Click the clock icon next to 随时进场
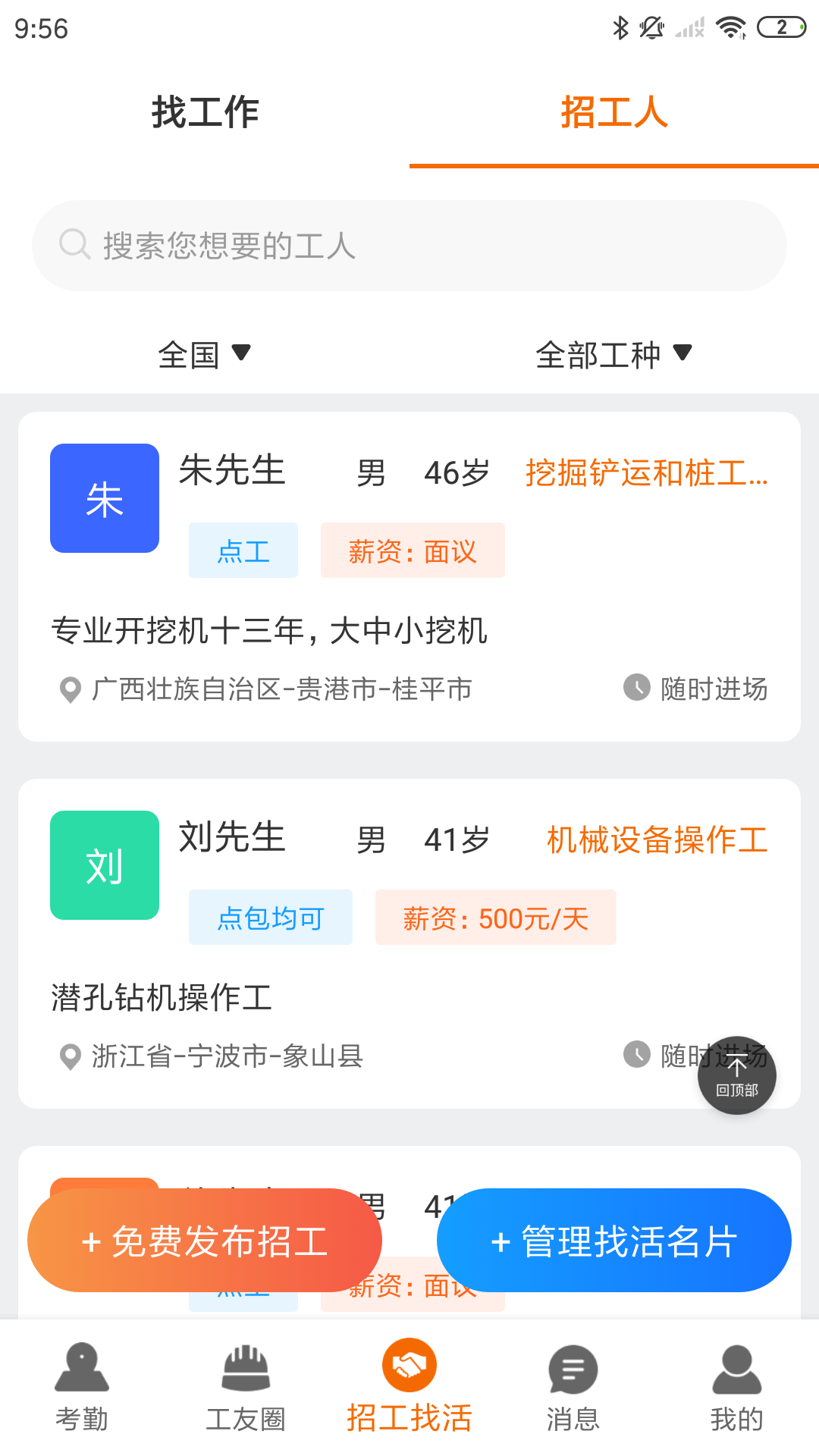 coord(637,690)
